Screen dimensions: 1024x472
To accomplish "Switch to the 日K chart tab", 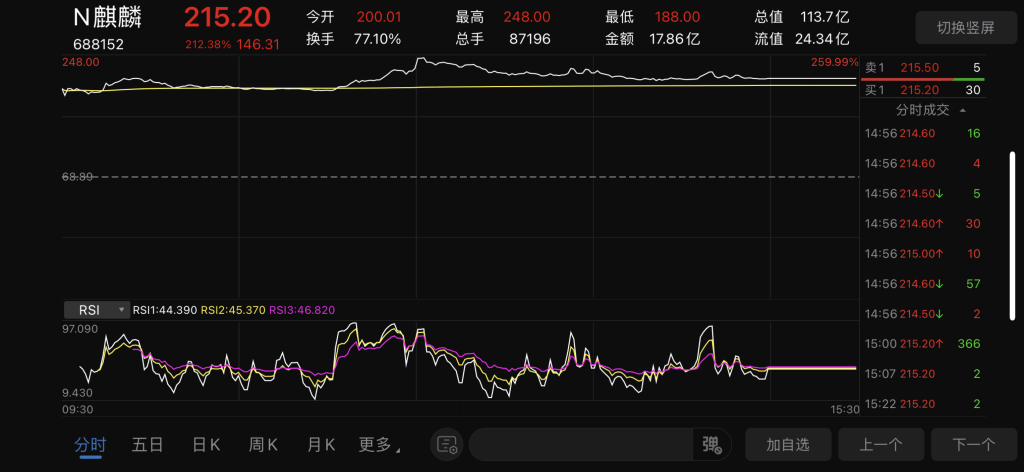I will (206, 445).
